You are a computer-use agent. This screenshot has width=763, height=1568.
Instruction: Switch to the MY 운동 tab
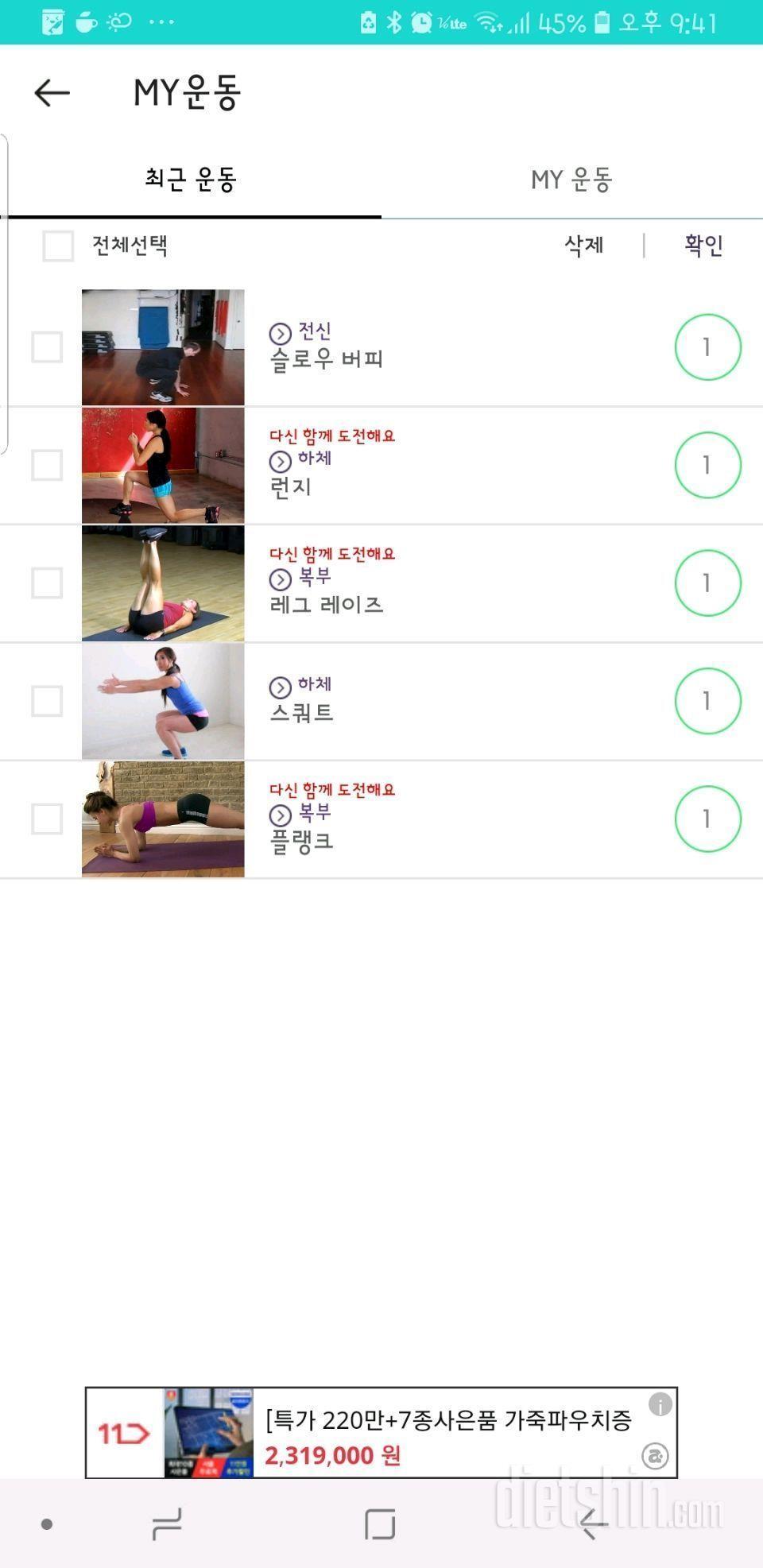tap(572, 180)
